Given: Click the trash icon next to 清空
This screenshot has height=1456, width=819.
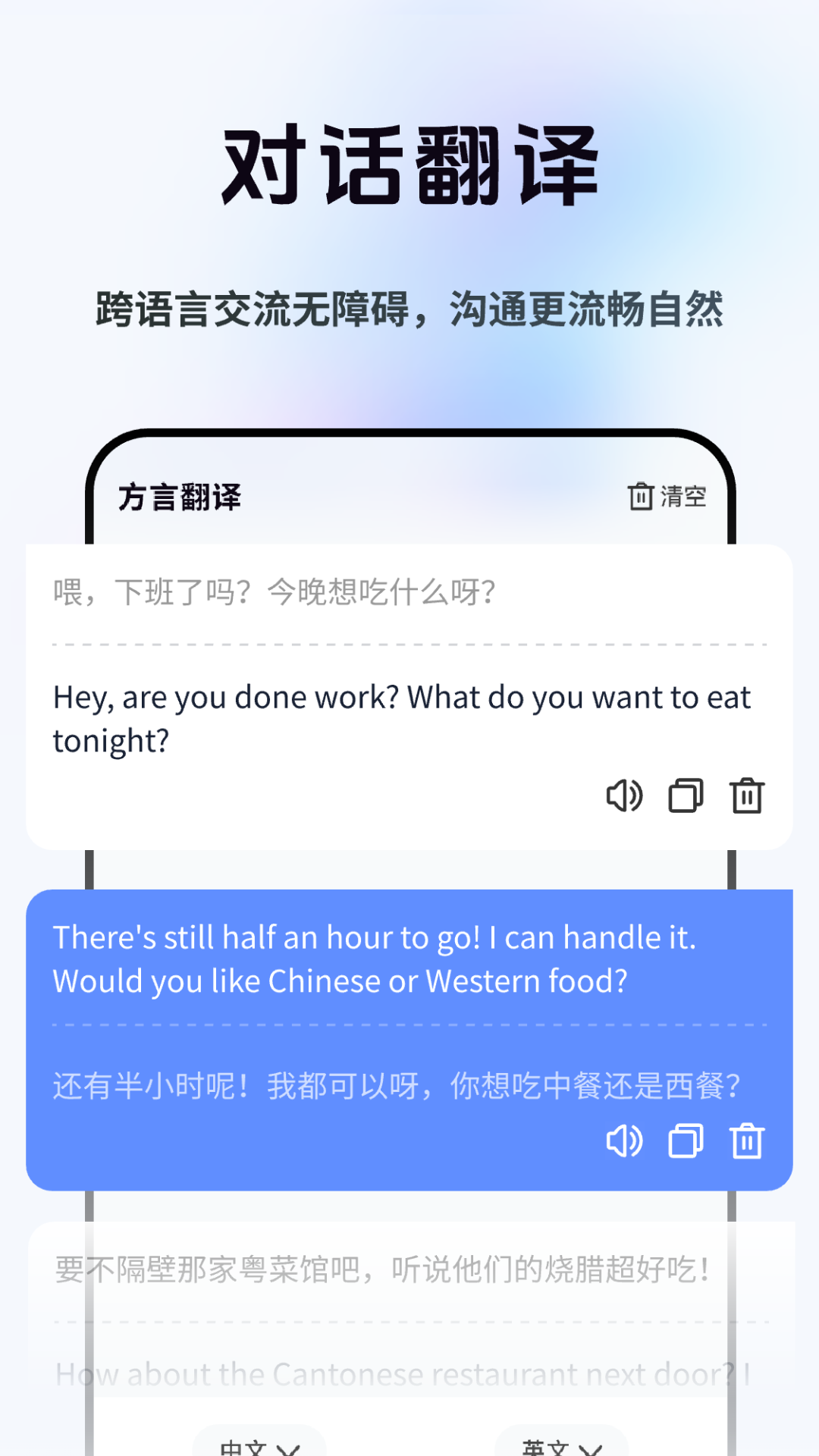Looking at the screenshot, I should coord(642,497).
